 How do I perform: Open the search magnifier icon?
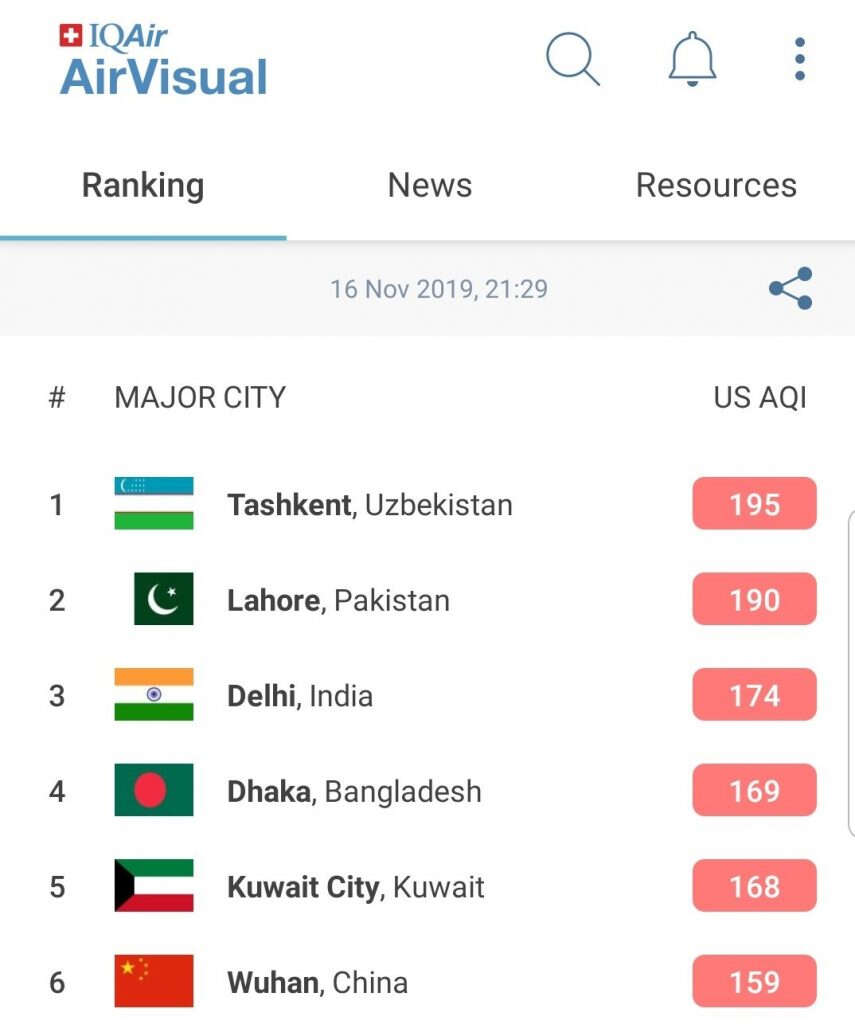click(x=572, y=59)
